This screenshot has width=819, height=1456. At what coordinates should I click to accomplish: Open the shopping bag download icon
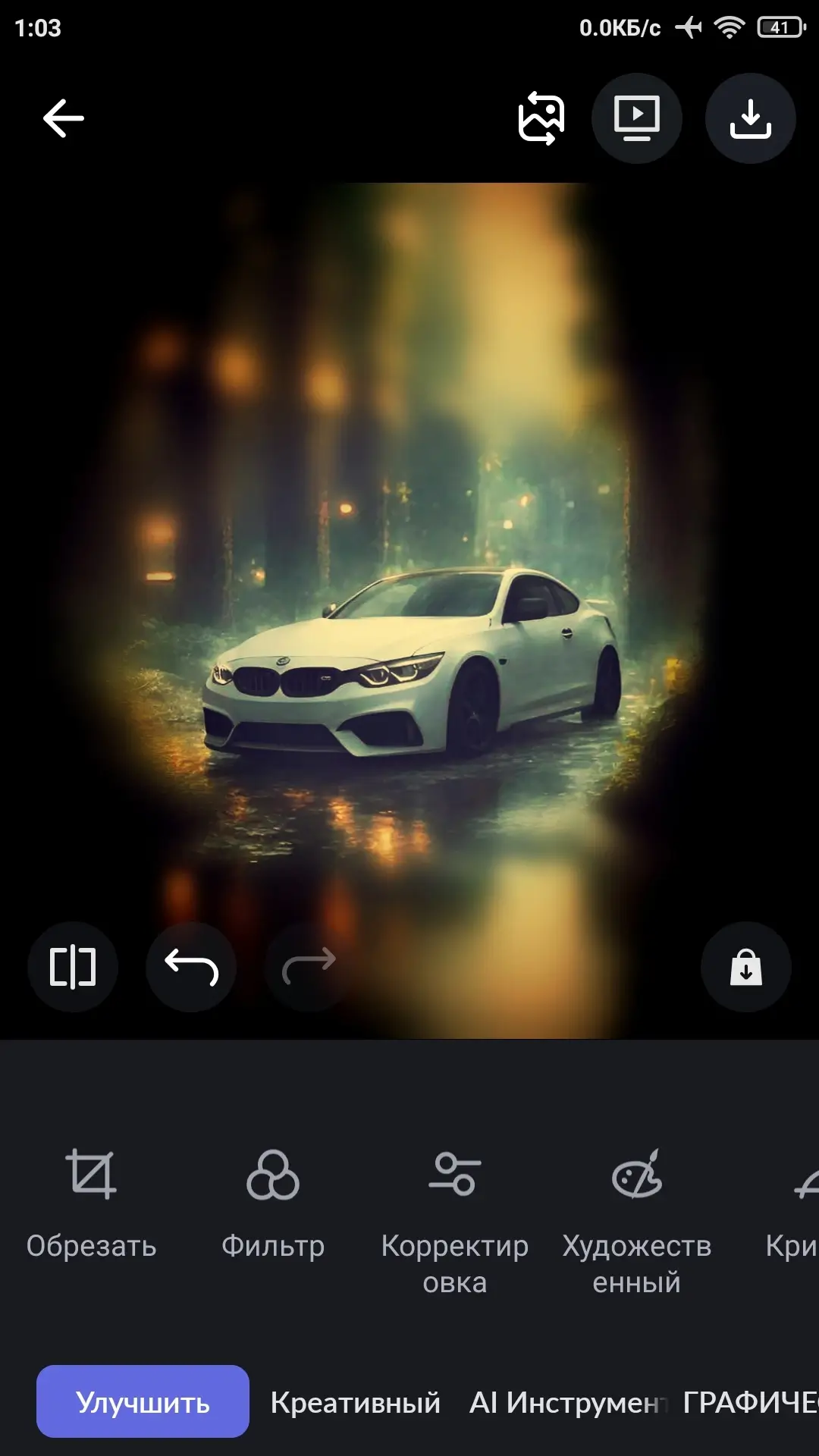[745, 967]
